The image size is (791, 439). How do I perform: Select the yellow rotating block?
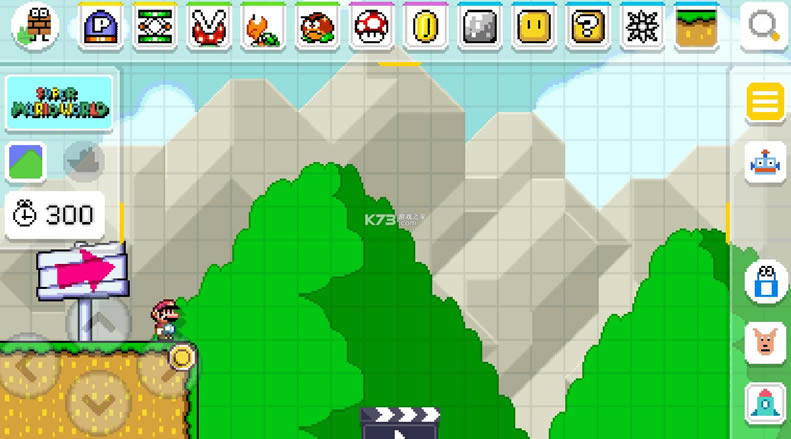(x=534, y=26)
